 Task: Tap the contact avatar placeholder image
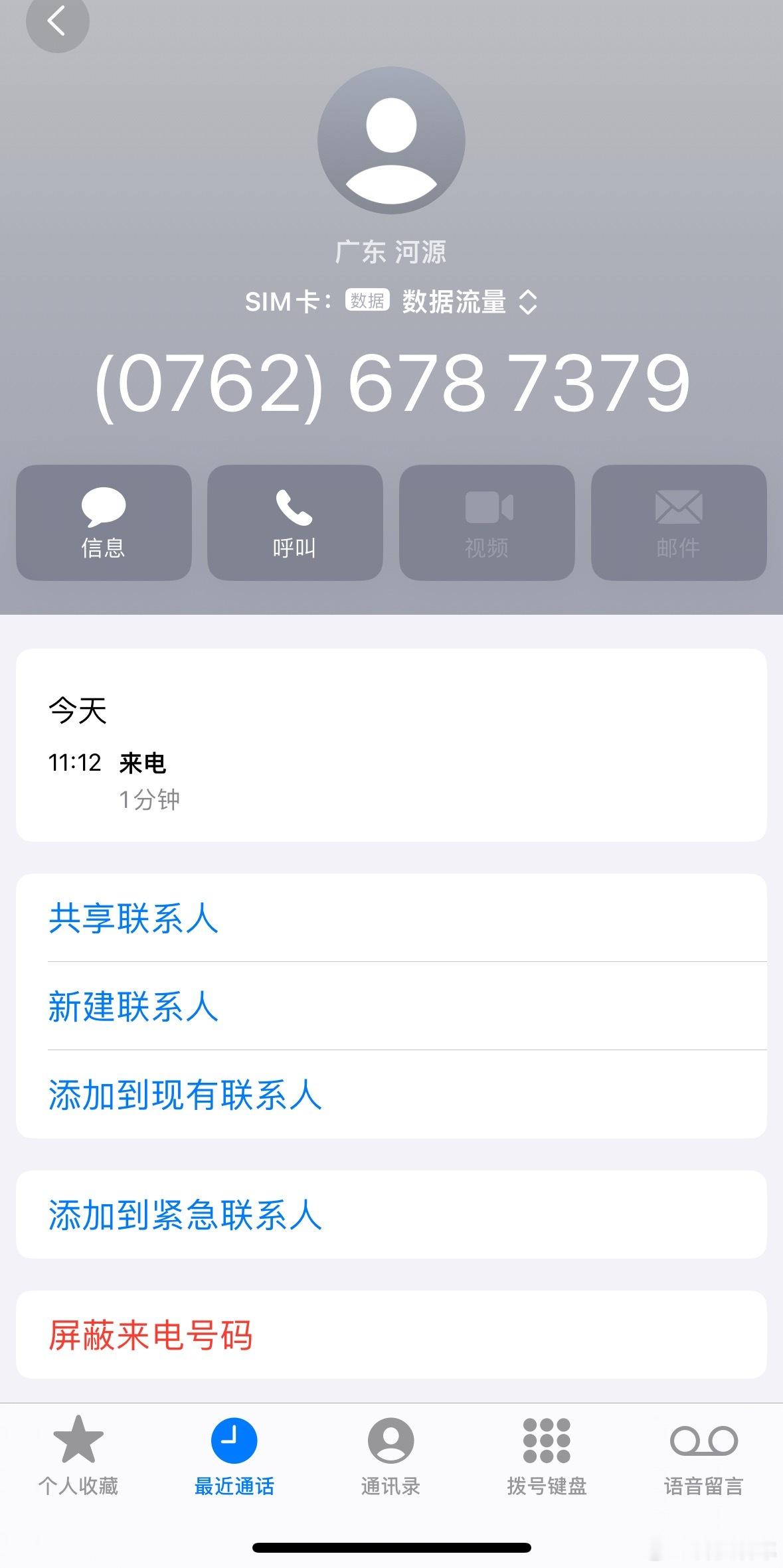click(391, 143)
